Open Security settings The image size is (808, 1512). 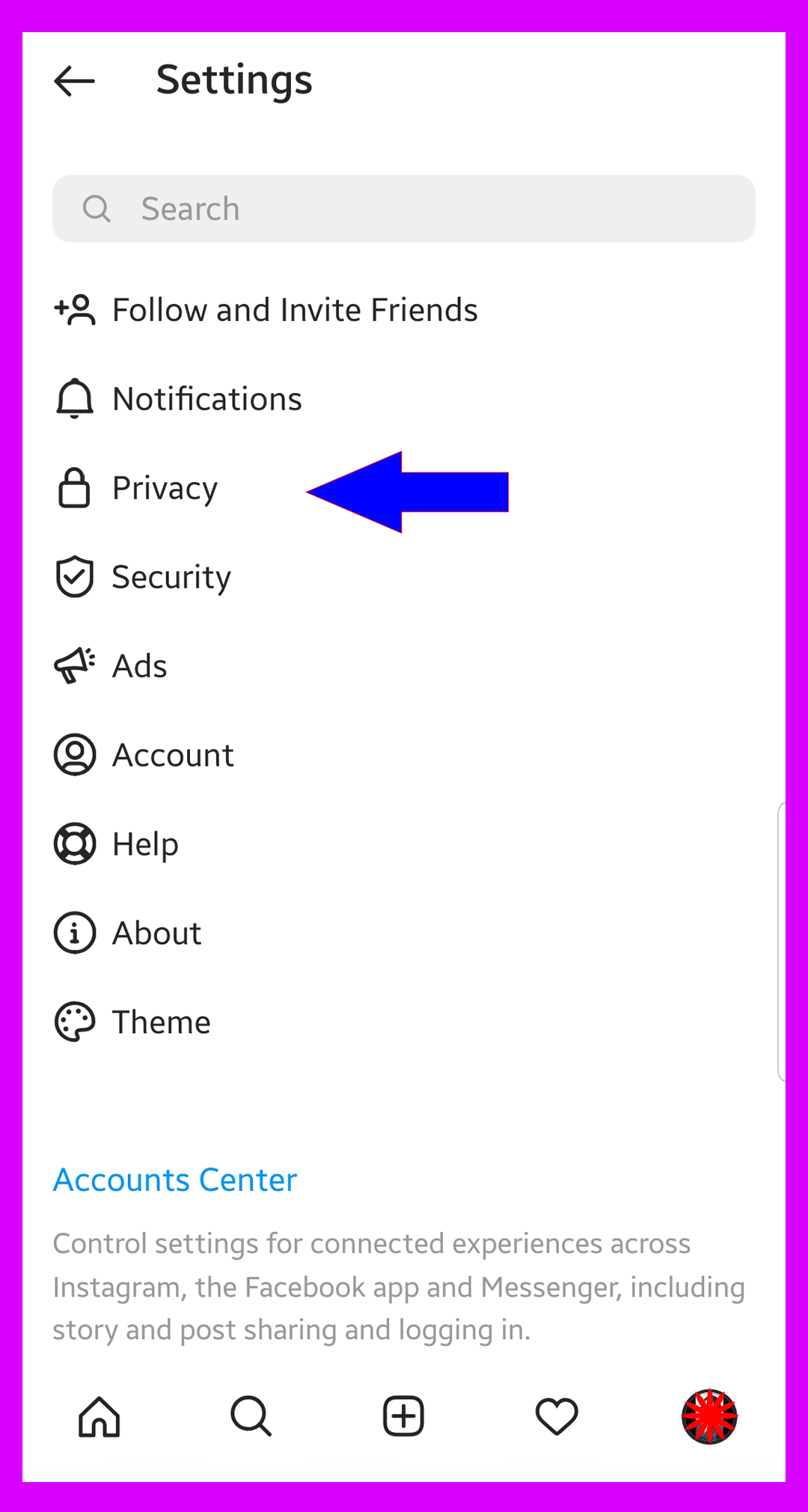coord(404,577)
